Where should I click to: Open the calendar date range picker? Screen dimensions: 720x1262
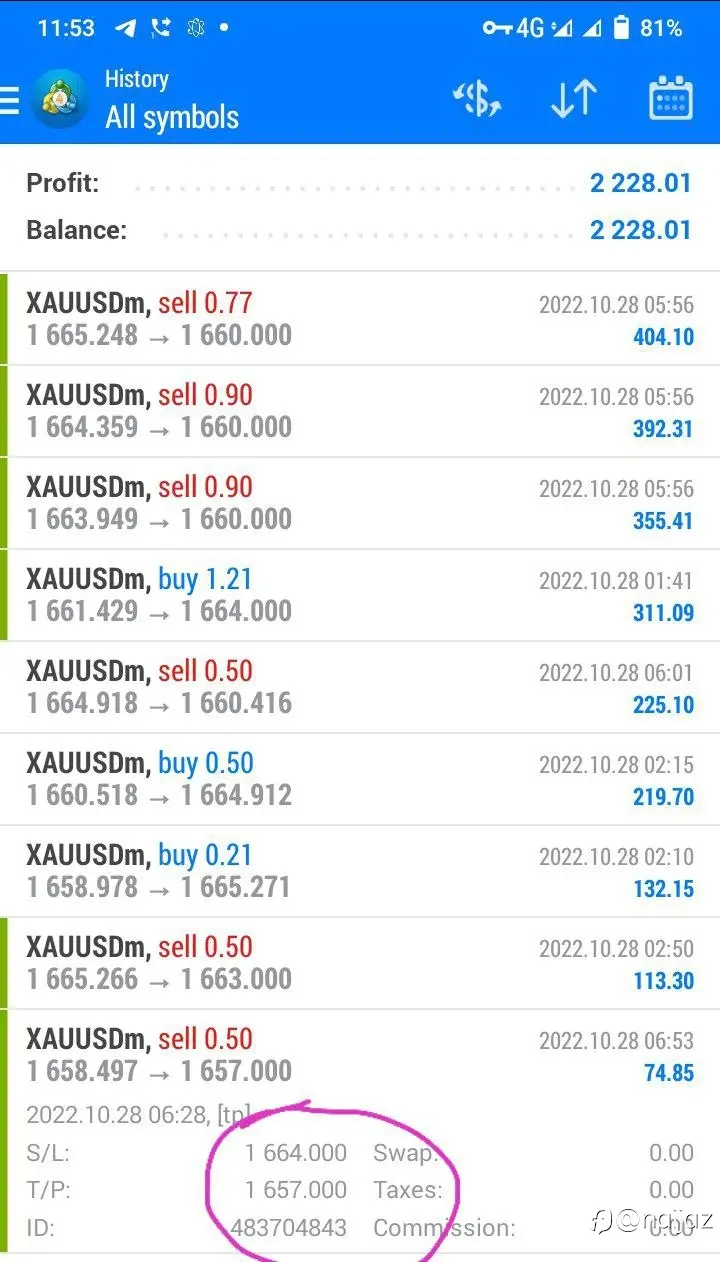pos(671,99)
